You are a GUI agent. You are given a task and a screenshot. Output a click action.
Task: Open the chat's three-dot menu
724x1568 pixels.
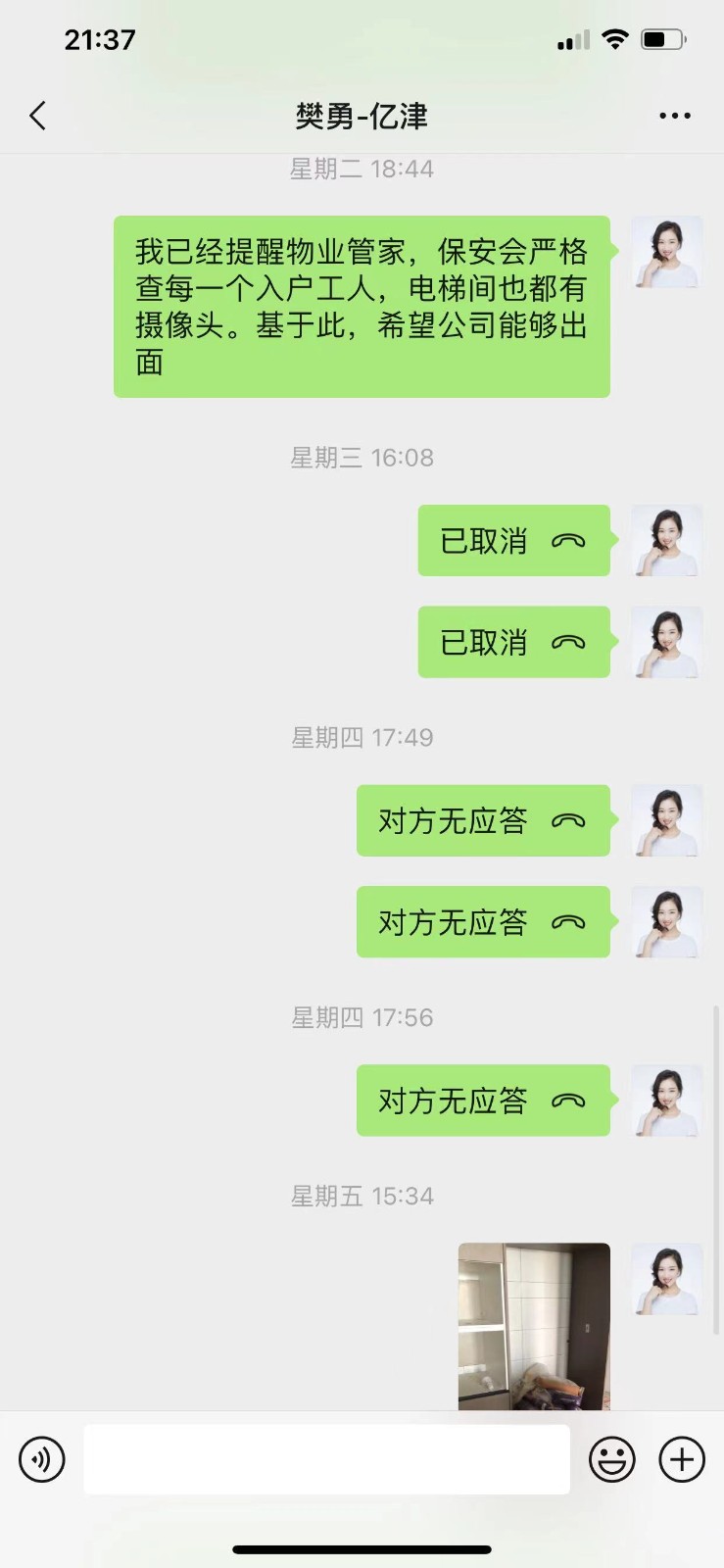[674, 117]
